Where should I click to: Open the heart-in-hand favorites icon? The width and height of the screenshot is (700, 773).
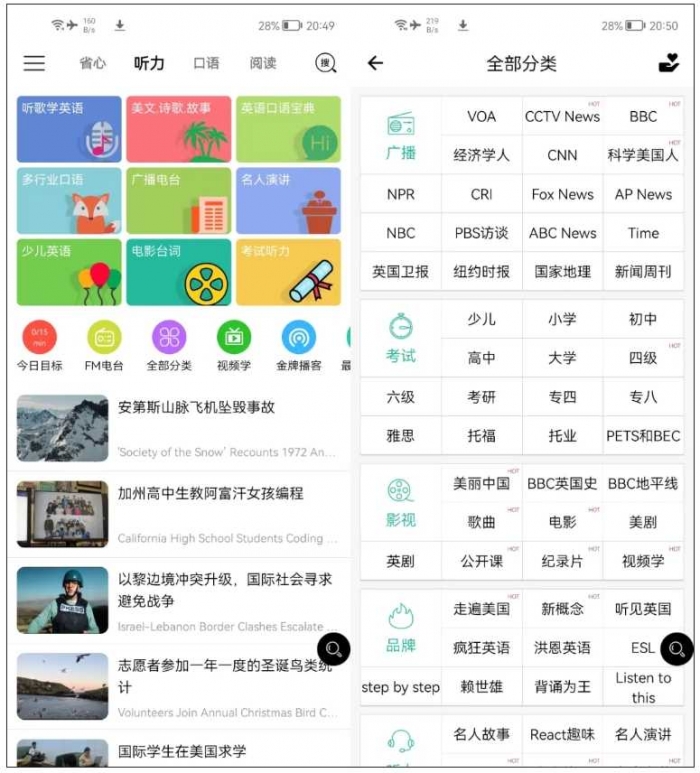pyautogui.click(x=668, y=63)
